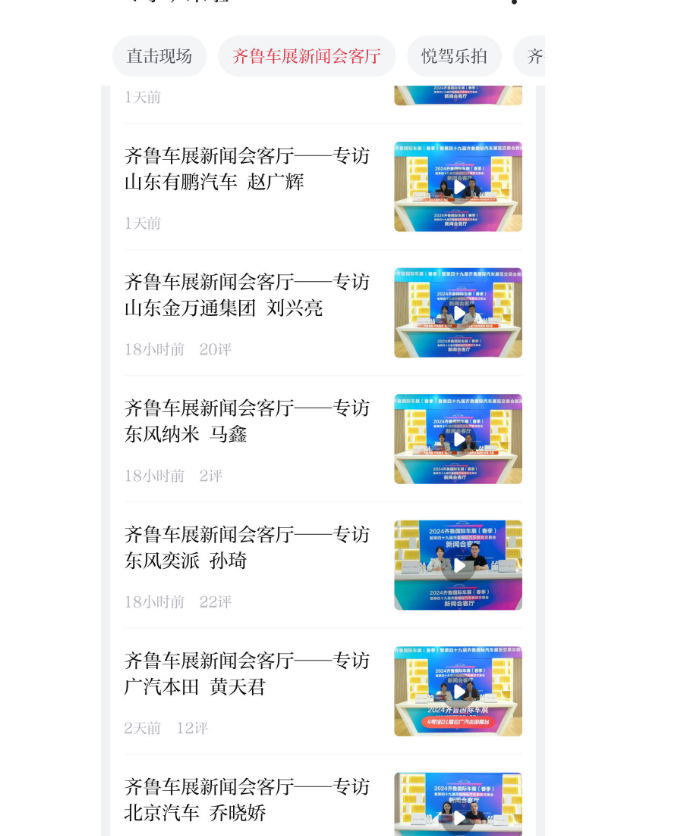Open interview with 山东有鹏汽车 赵广辉
This screenshot has height=836, width=695.
[247, 169]
